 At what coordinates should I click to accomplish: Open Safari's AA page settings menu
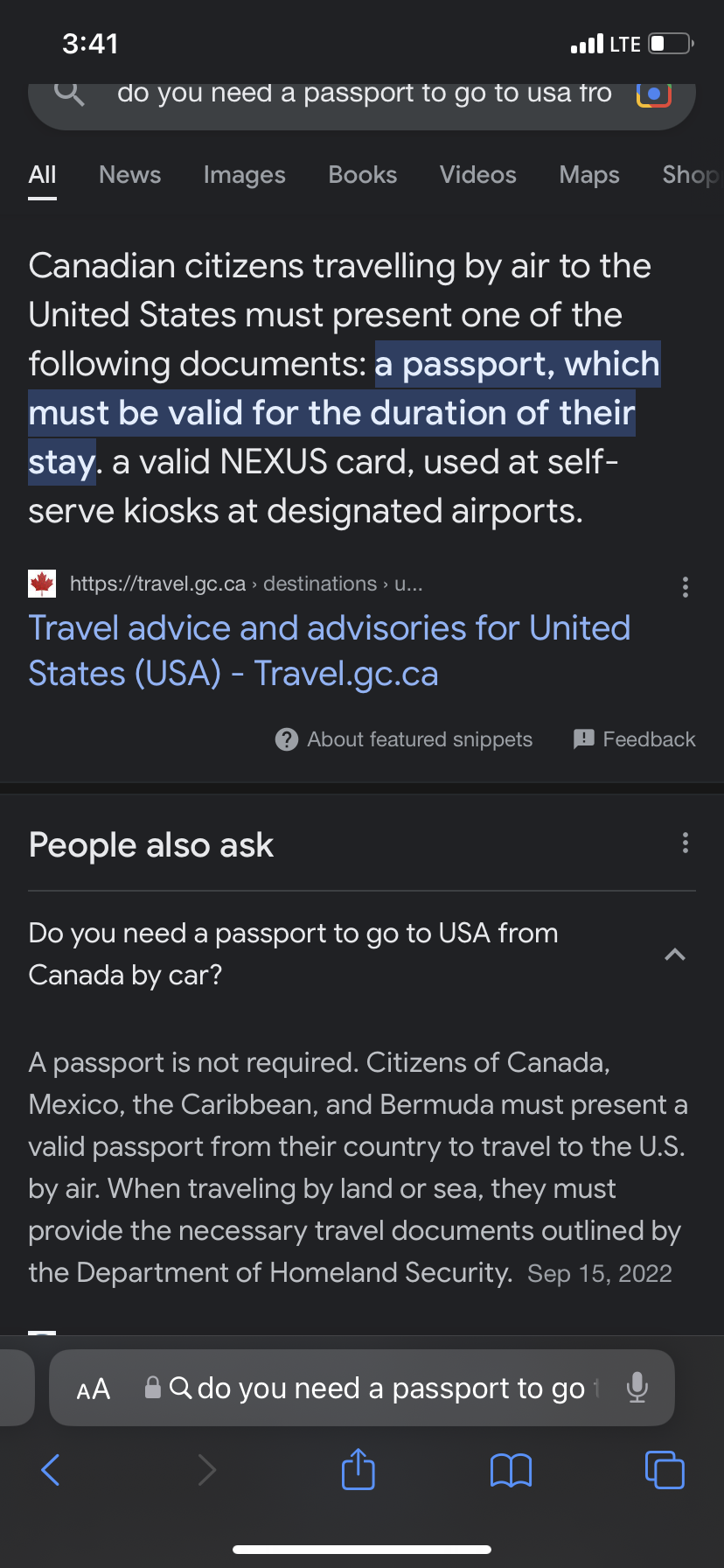(x=94, y=1389)
